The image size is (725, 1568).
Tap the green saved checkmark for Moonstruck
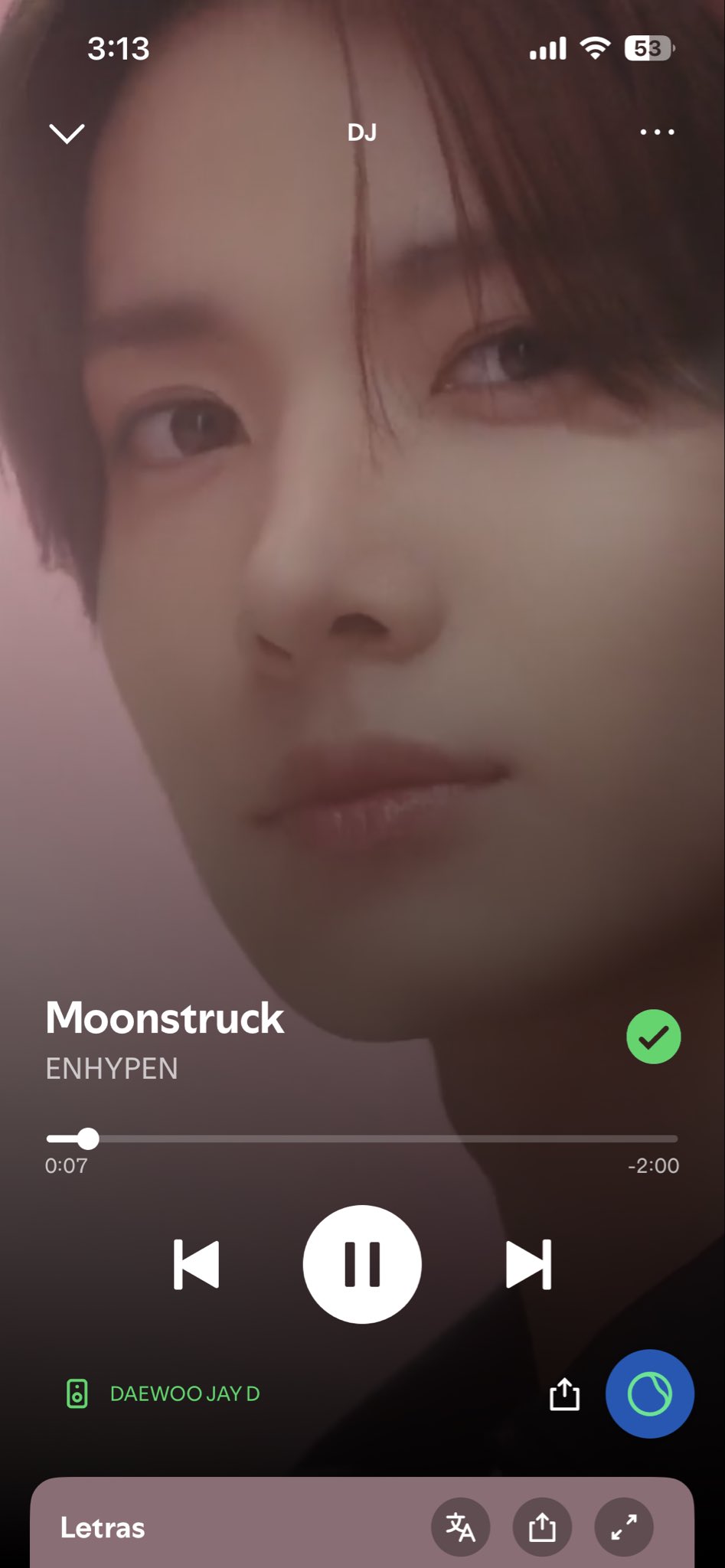click(x=653, y=1037)
